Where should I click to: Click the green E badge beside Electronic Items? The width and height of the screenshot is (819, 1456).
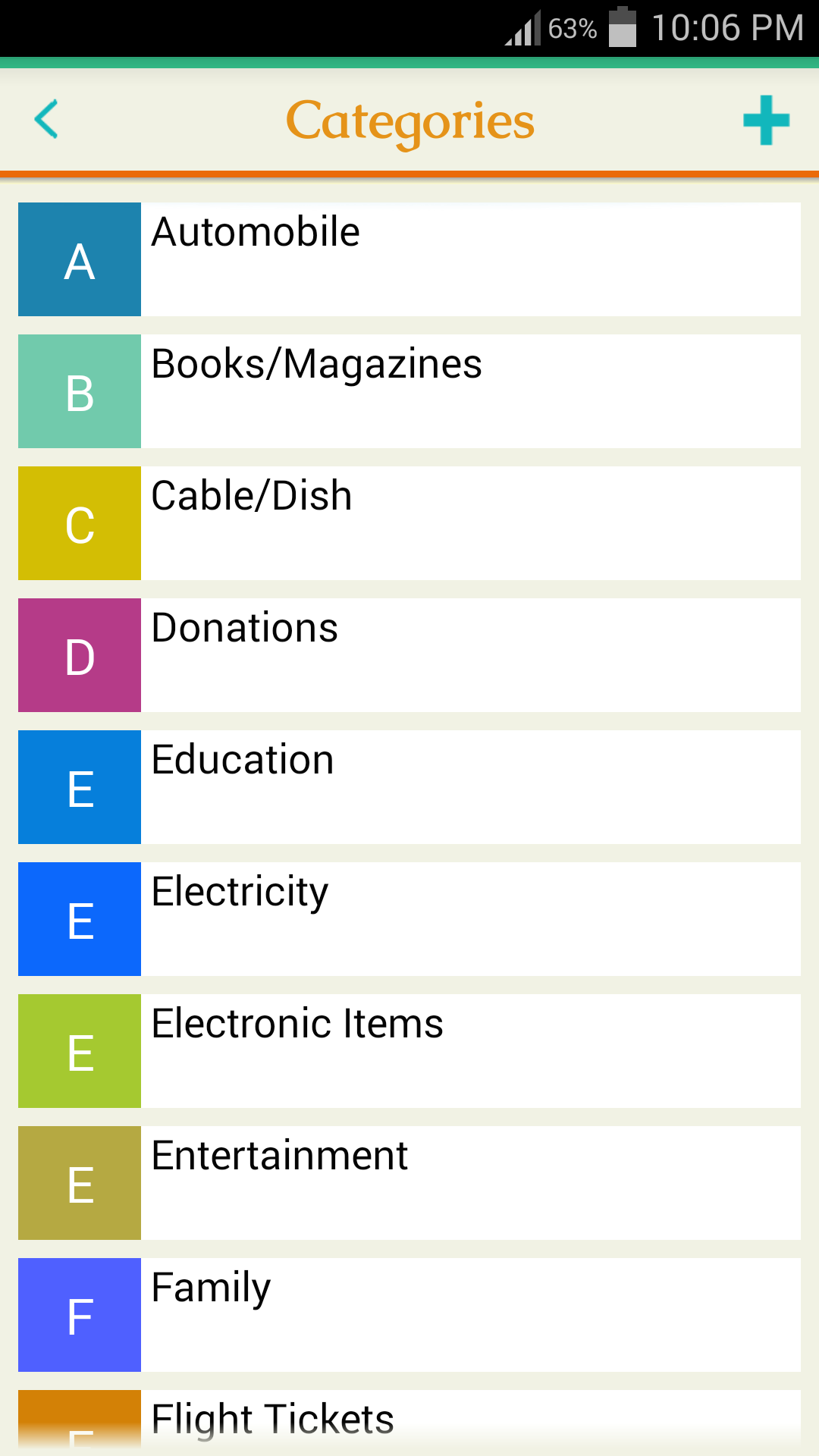coord(79,1050)
